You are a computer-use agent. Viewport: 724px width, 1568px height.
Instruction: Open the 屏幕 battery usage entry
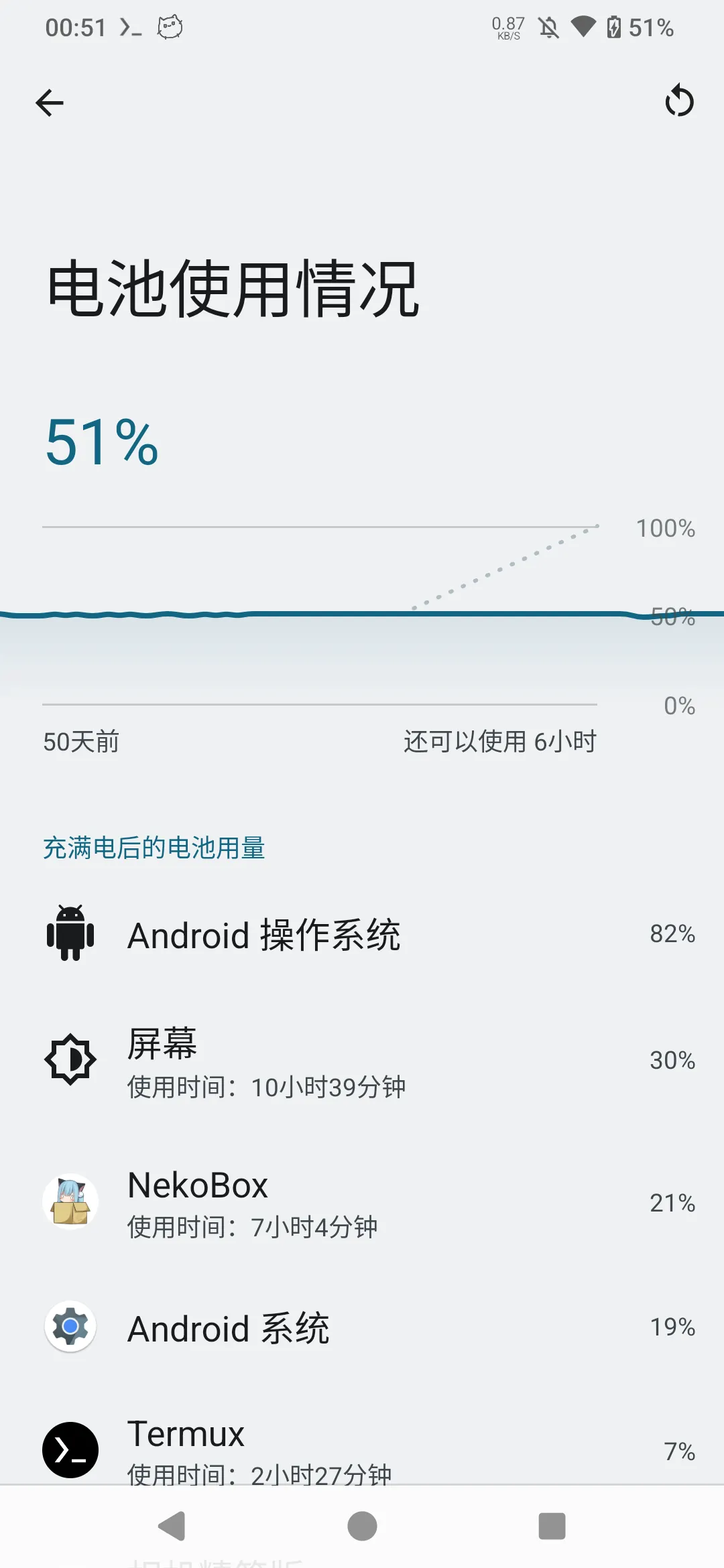(362, 1061)
